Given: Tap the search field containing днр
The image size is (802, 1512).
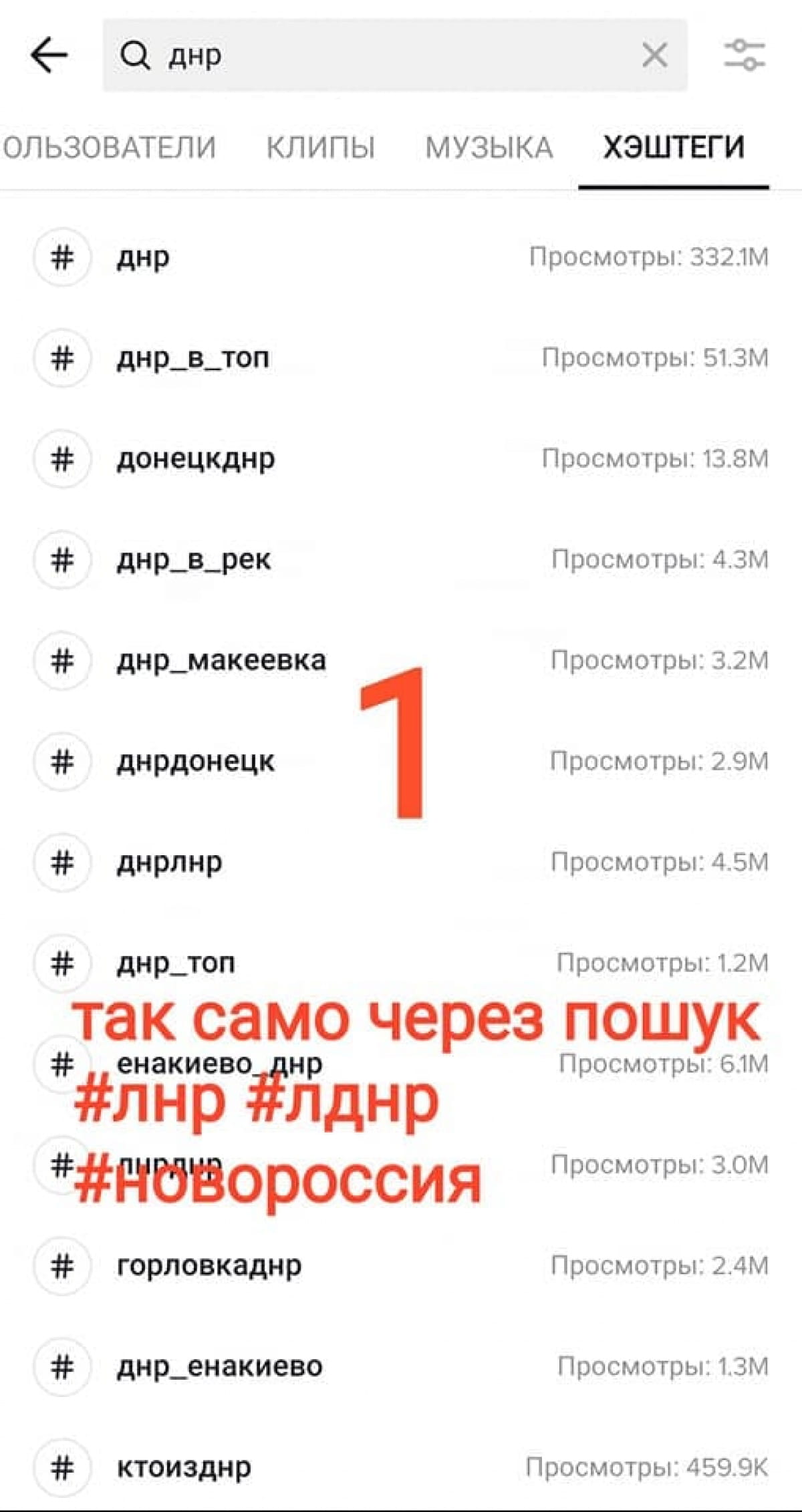Looking at the screenshot, I should pos(394,55).
